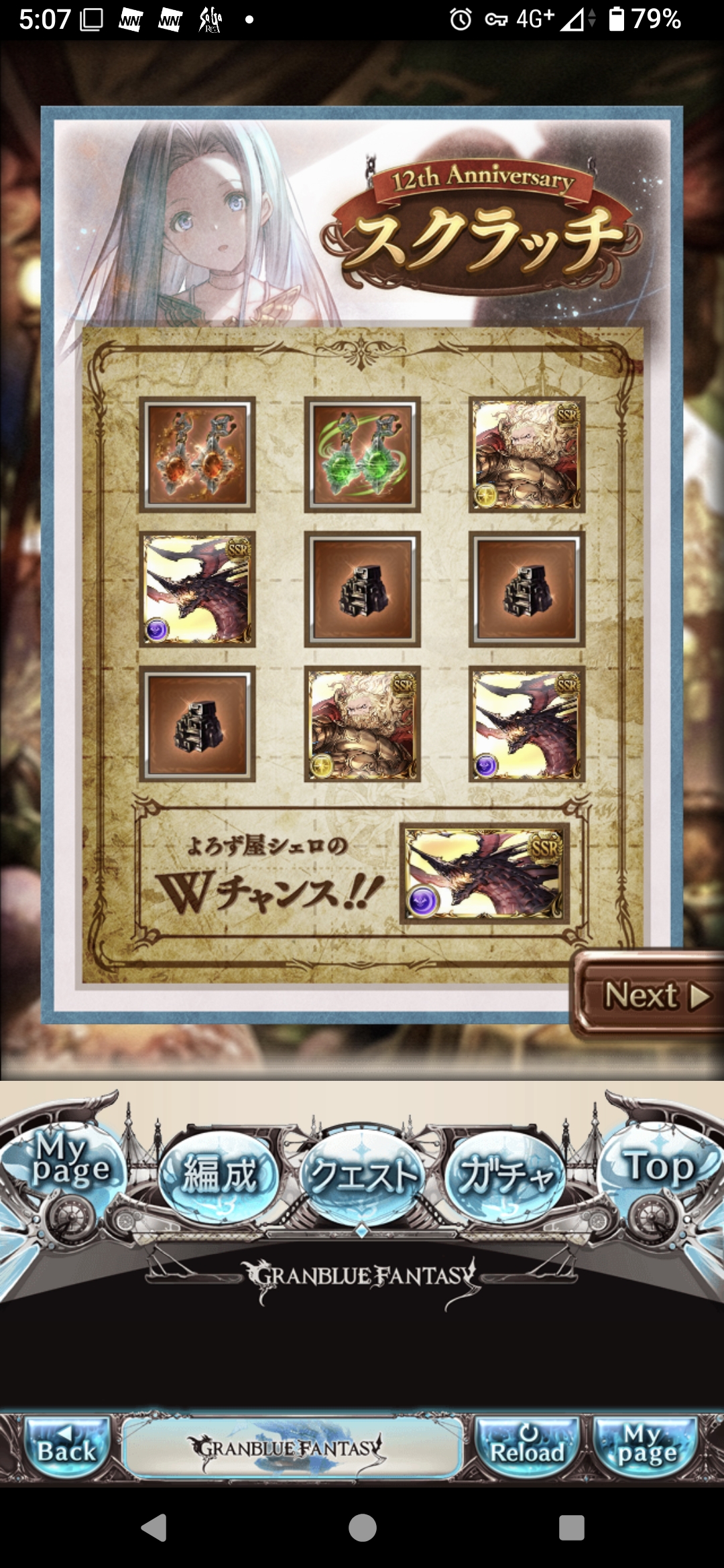Image resolution: width=724 pixels, height=1568 pixels.
Task: Go to the Android home screen
Action: click(x=362, y=1528)
